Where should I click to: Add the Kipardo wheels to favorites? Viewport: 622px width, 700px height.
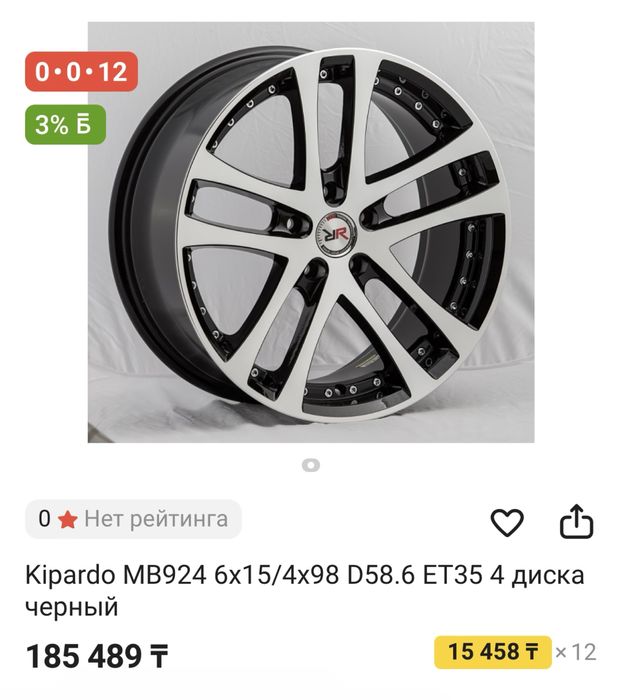point(507,521)
